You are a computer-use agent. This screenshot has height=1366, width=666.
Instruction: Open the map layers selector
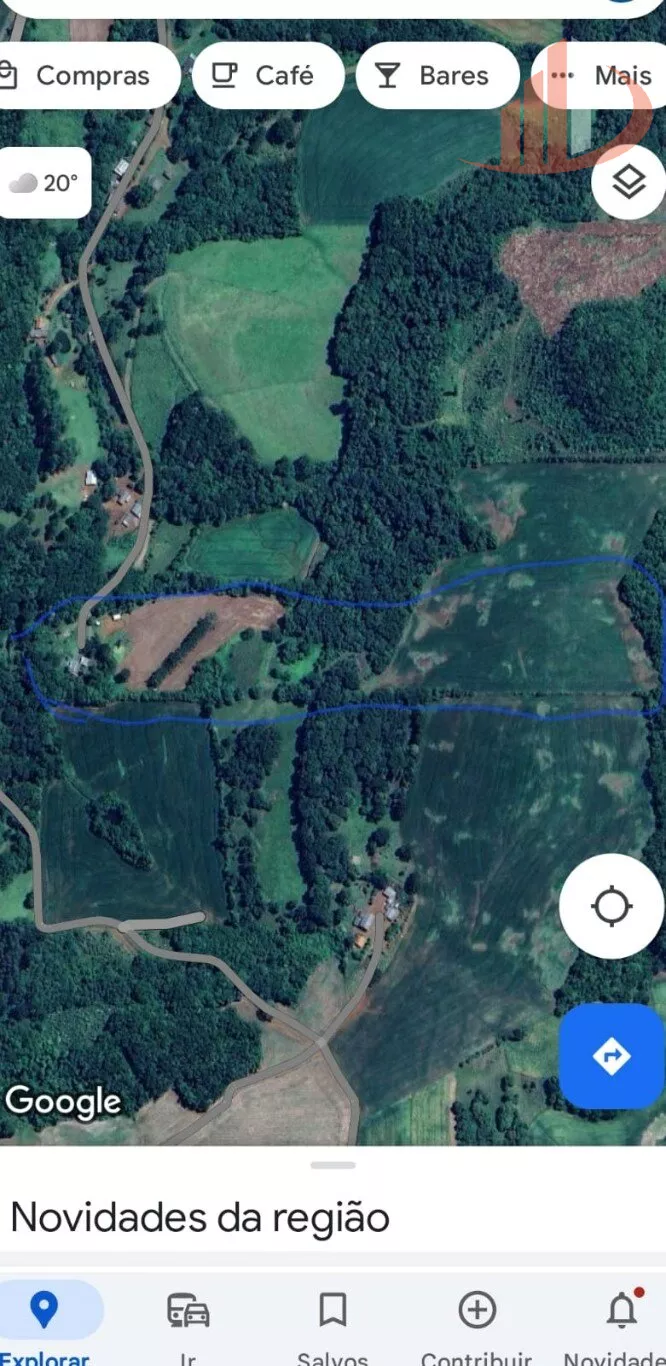(x=628, y=182)
